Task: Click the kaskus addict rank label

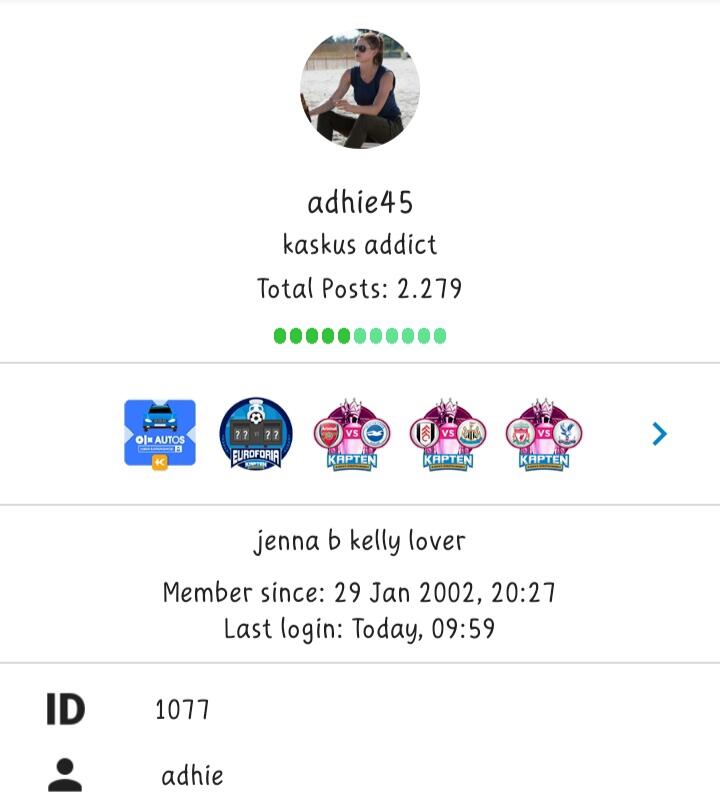Action: coord(360,242)
